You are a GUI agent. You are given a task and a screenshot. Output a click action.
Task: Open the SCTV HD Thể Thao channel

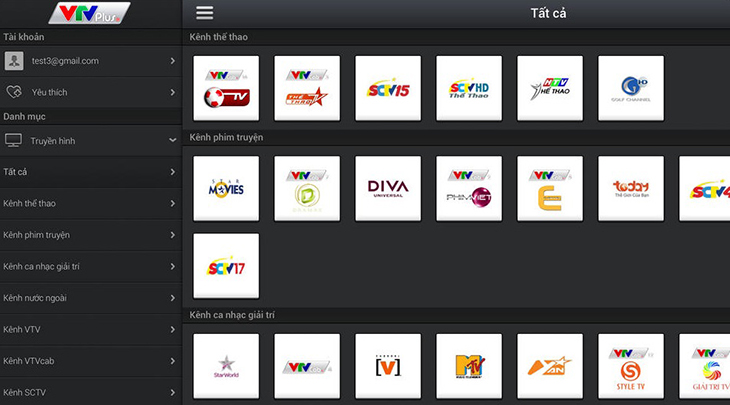coord(469,88)
